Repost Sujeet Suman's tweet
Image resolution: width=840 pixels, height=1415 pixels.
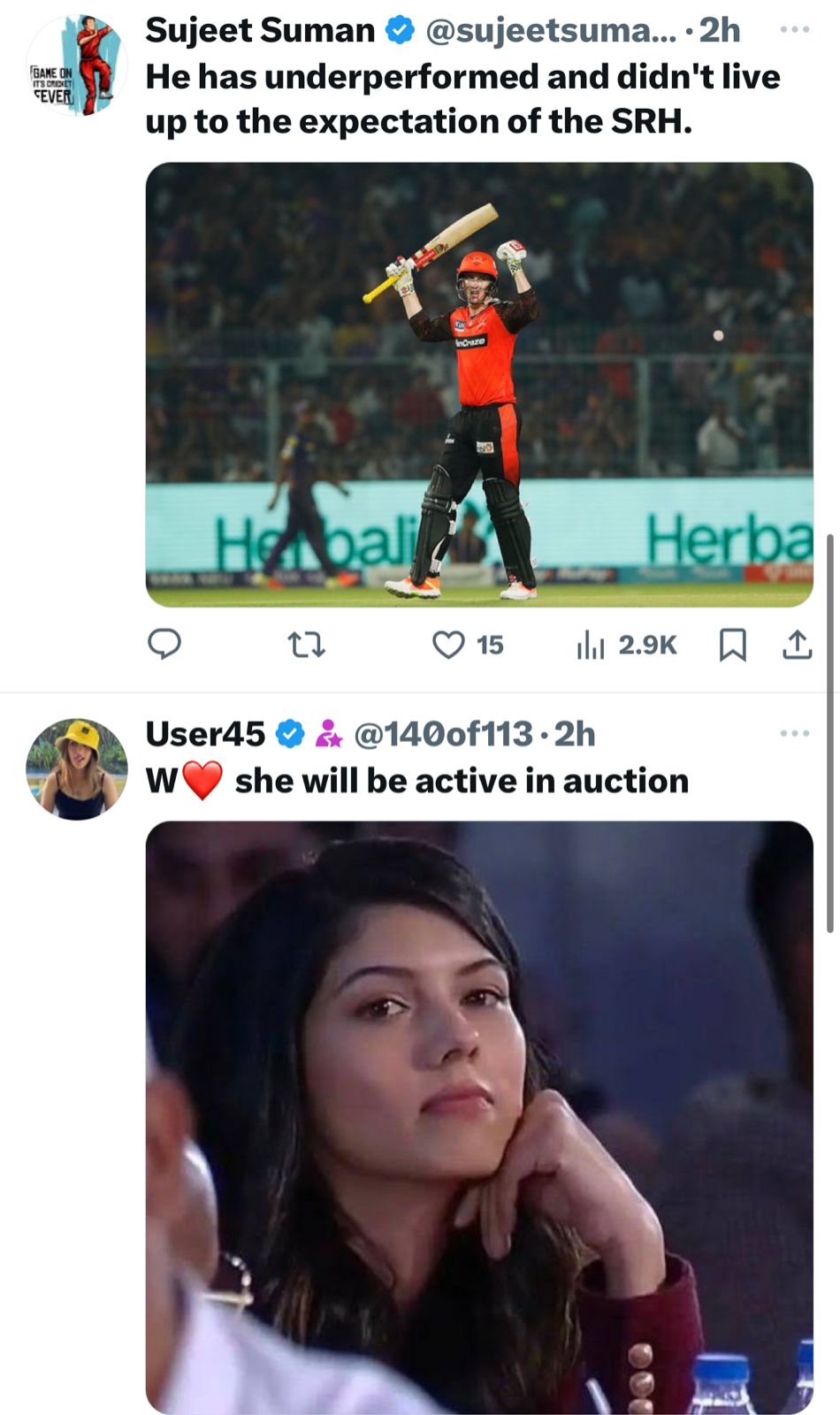point(307,645)
